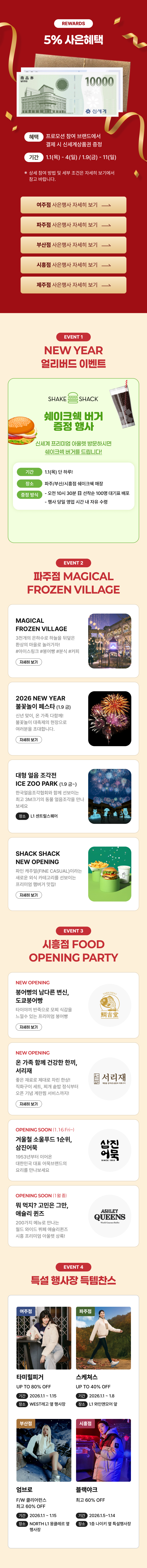Open 자세히 보기 for 서리재
Image resolution: width=147 pixels, height=1568 pixels.
(29, 1104)
